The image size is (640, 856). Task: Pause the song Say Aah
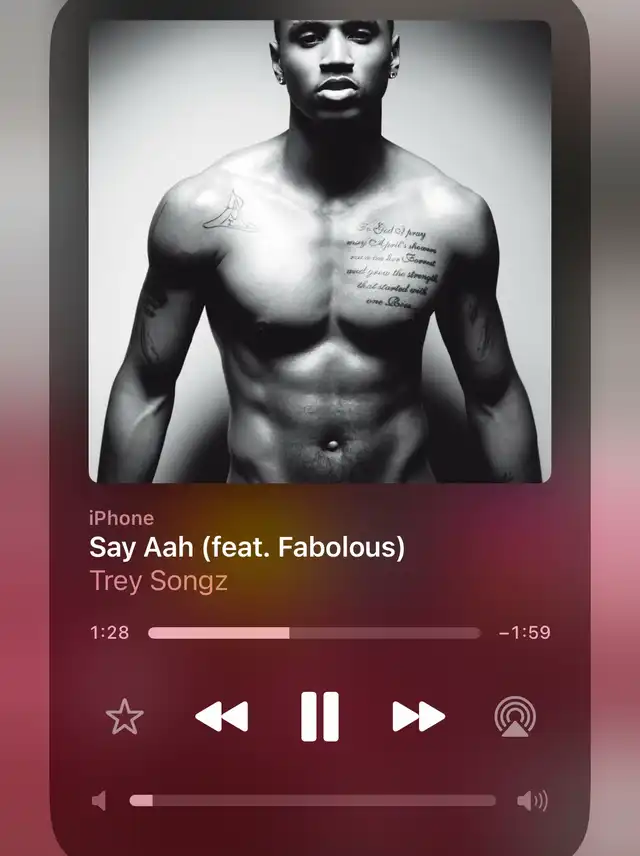click(320, 716)
